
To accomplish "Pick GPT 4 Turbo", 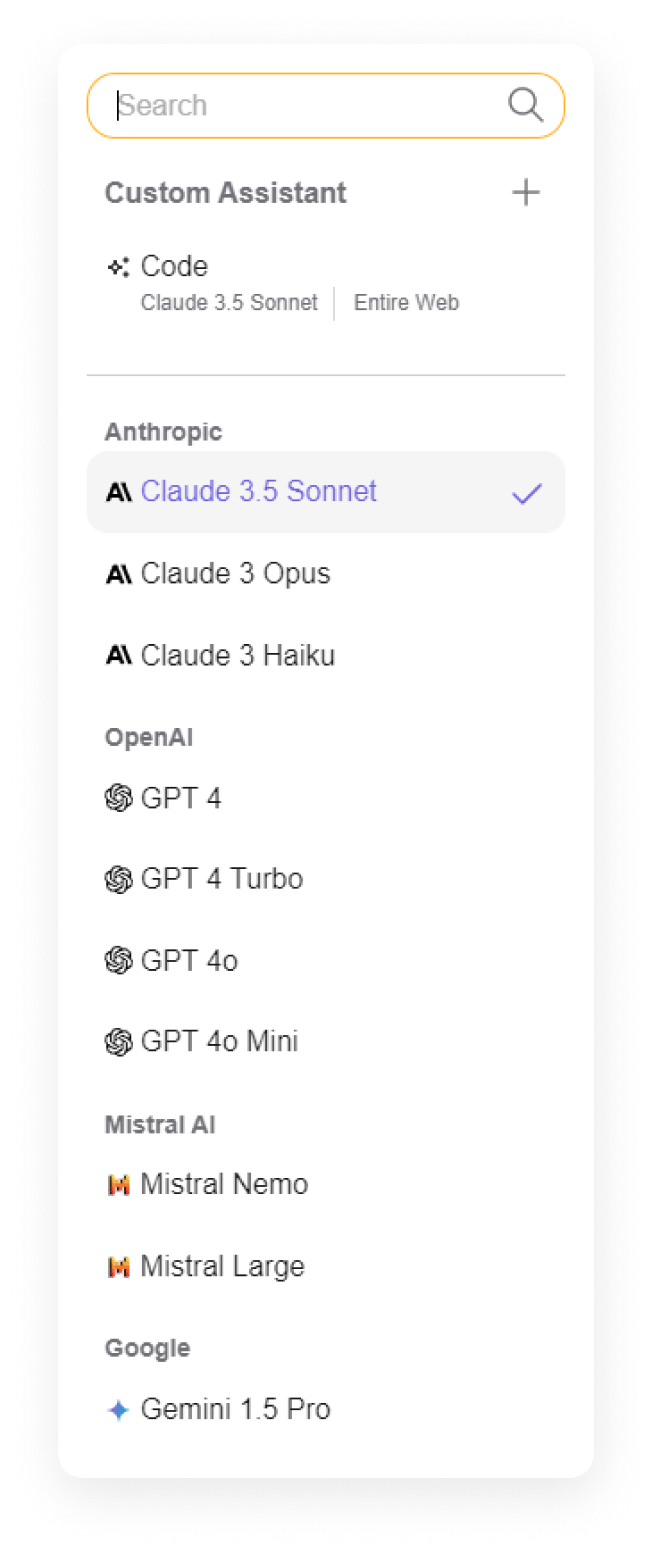I will (221, 879).
